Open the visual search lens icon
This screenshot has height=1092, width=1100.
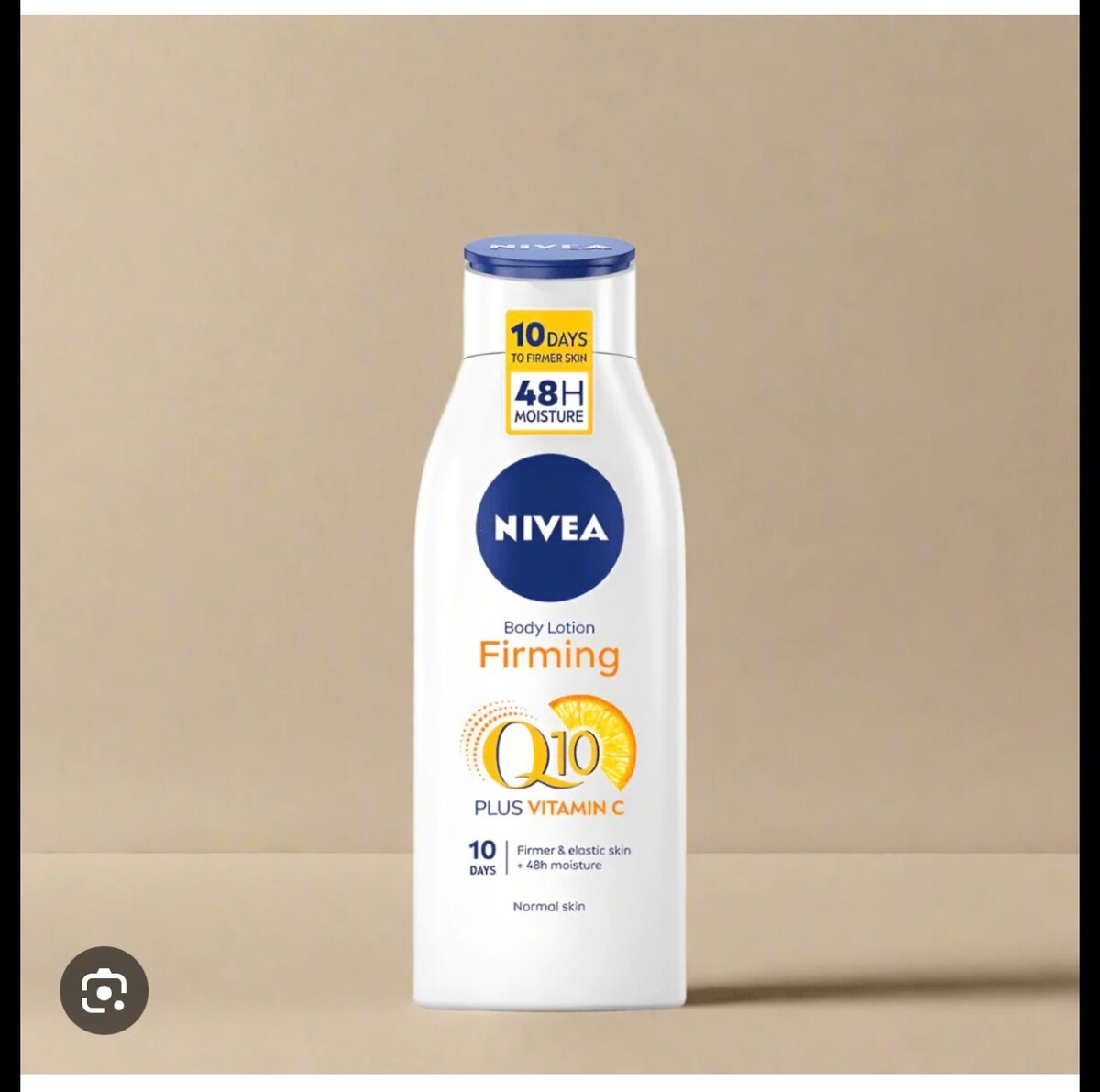(x=104, y=990)
